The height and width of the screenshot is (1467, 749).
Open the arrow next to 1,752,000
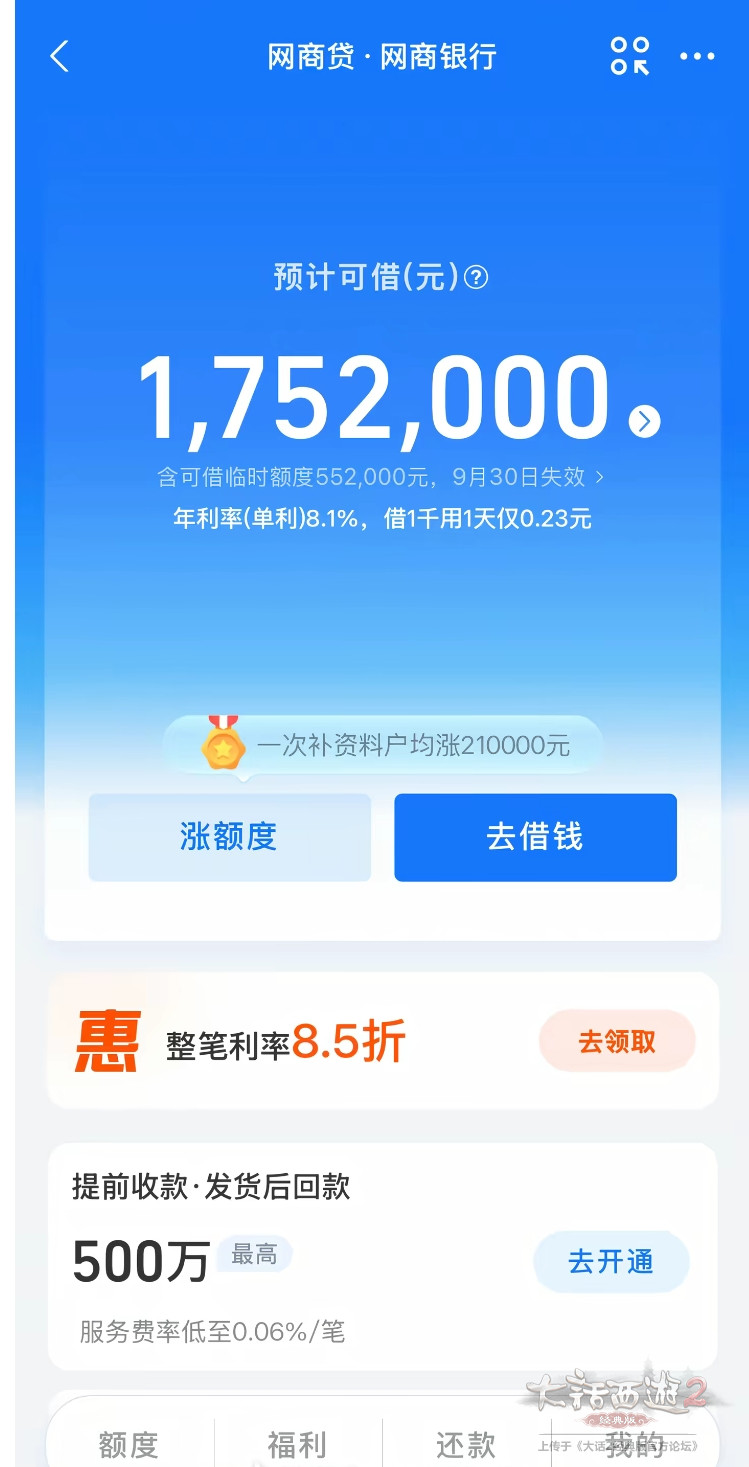click(644, 421)
